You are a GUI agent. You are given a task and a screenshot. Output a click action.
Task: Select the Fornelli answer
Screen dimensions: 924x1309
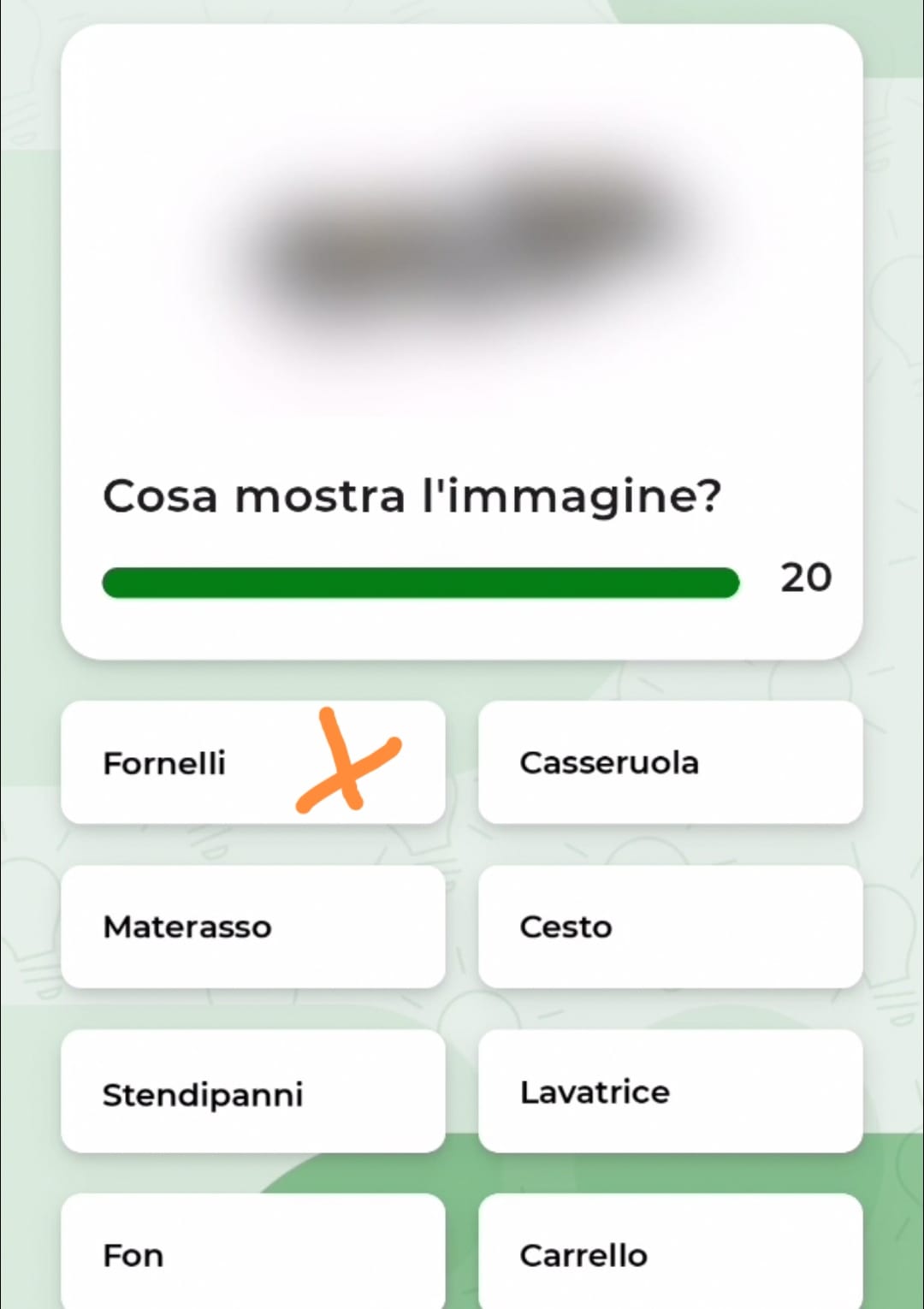coord(252,762)
